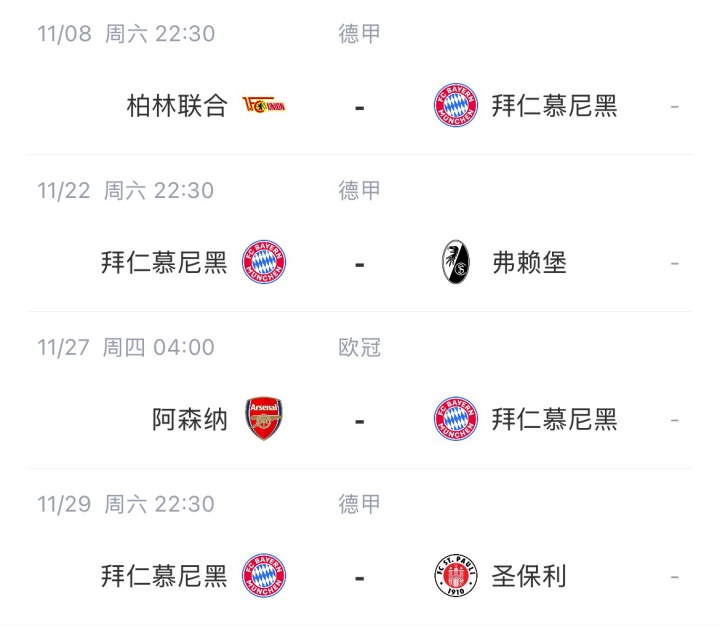720x626 pixels.
Task: View the 拜仁慕尼黑 vs 弗赖堡 fixture
Action: point(359,263)
